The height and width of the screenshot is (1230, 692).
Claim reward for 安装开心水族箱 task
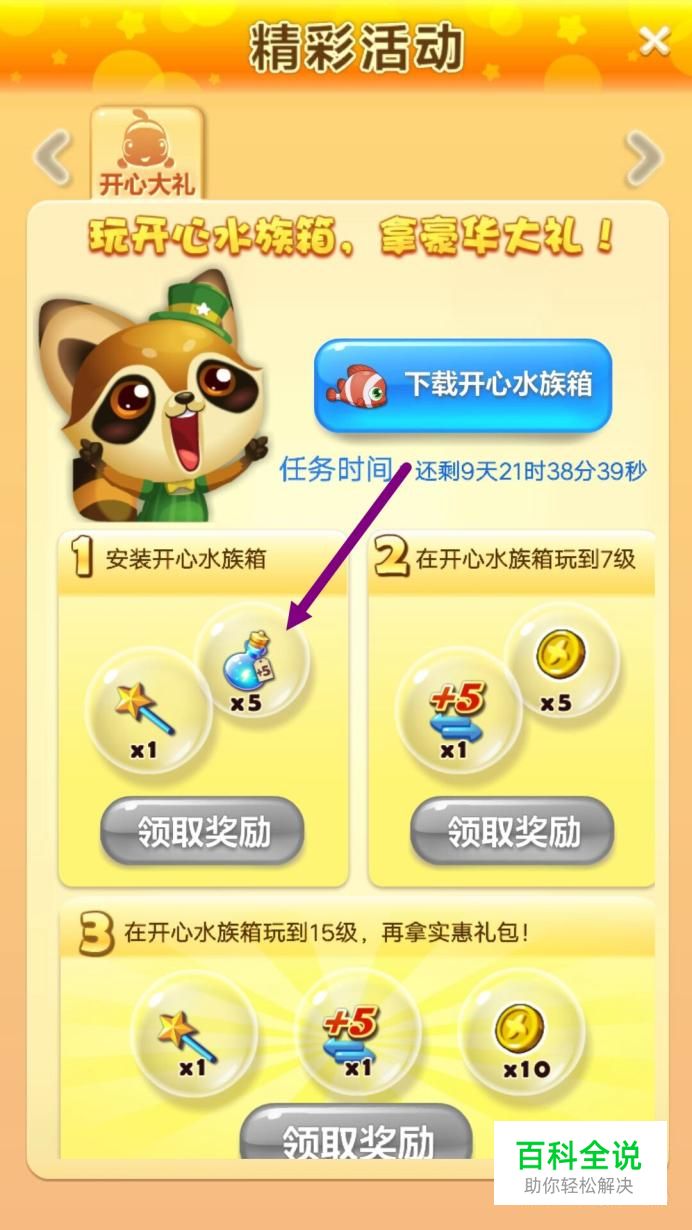[x=202, y=831]
